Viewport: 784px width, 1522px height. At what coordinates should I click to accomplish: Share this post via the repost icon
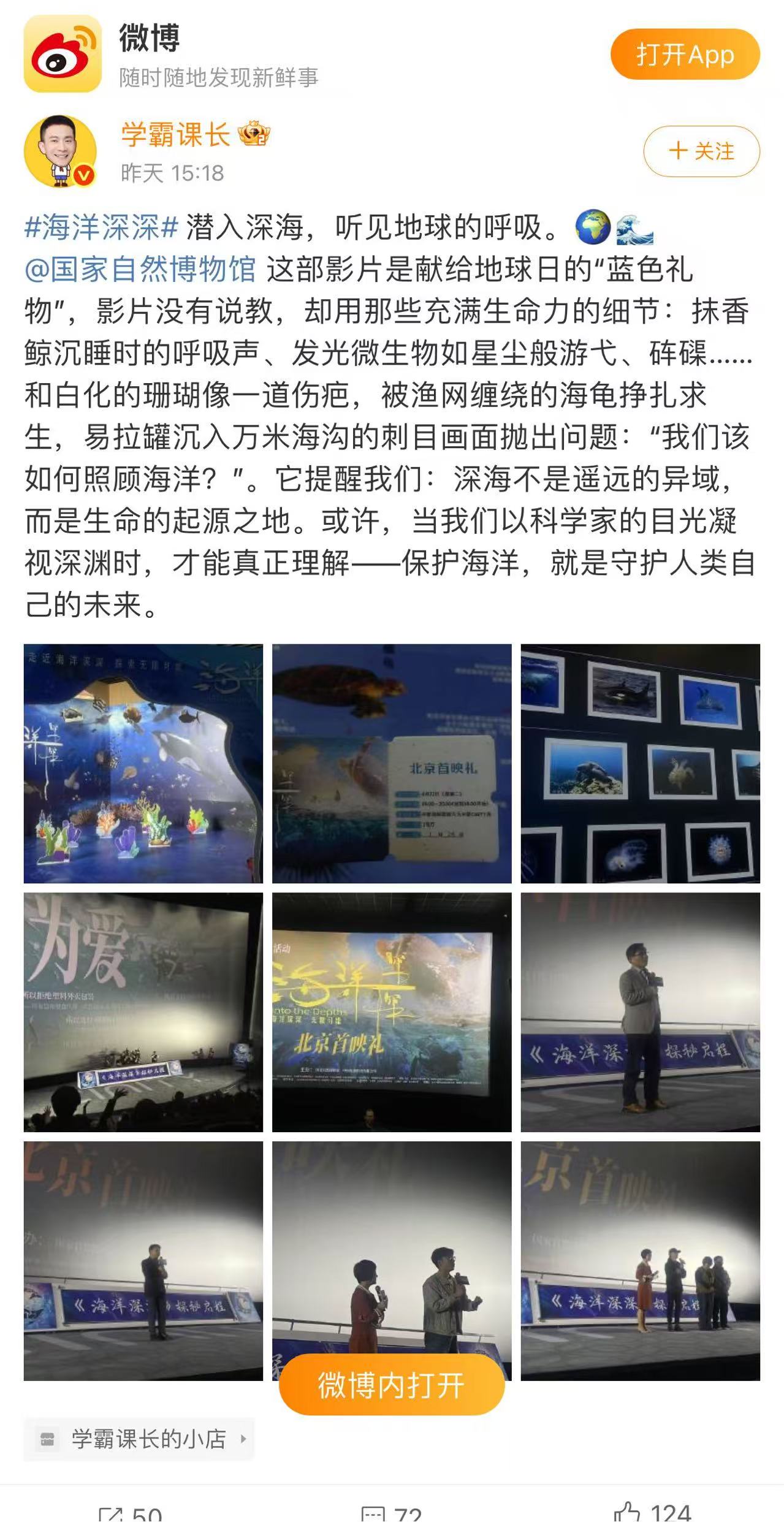130,1513
